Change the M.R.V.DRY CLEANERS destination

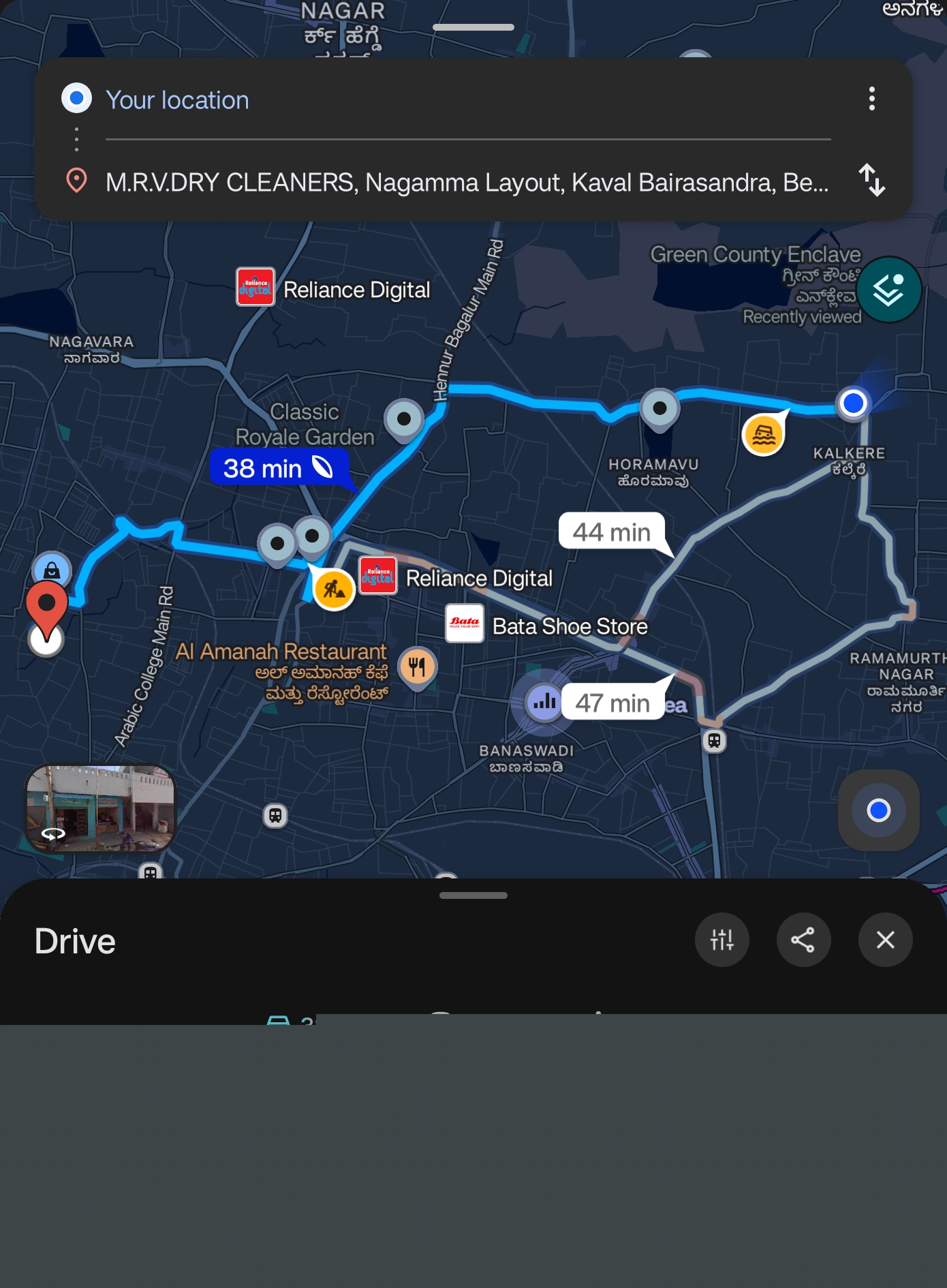(467, 183)
